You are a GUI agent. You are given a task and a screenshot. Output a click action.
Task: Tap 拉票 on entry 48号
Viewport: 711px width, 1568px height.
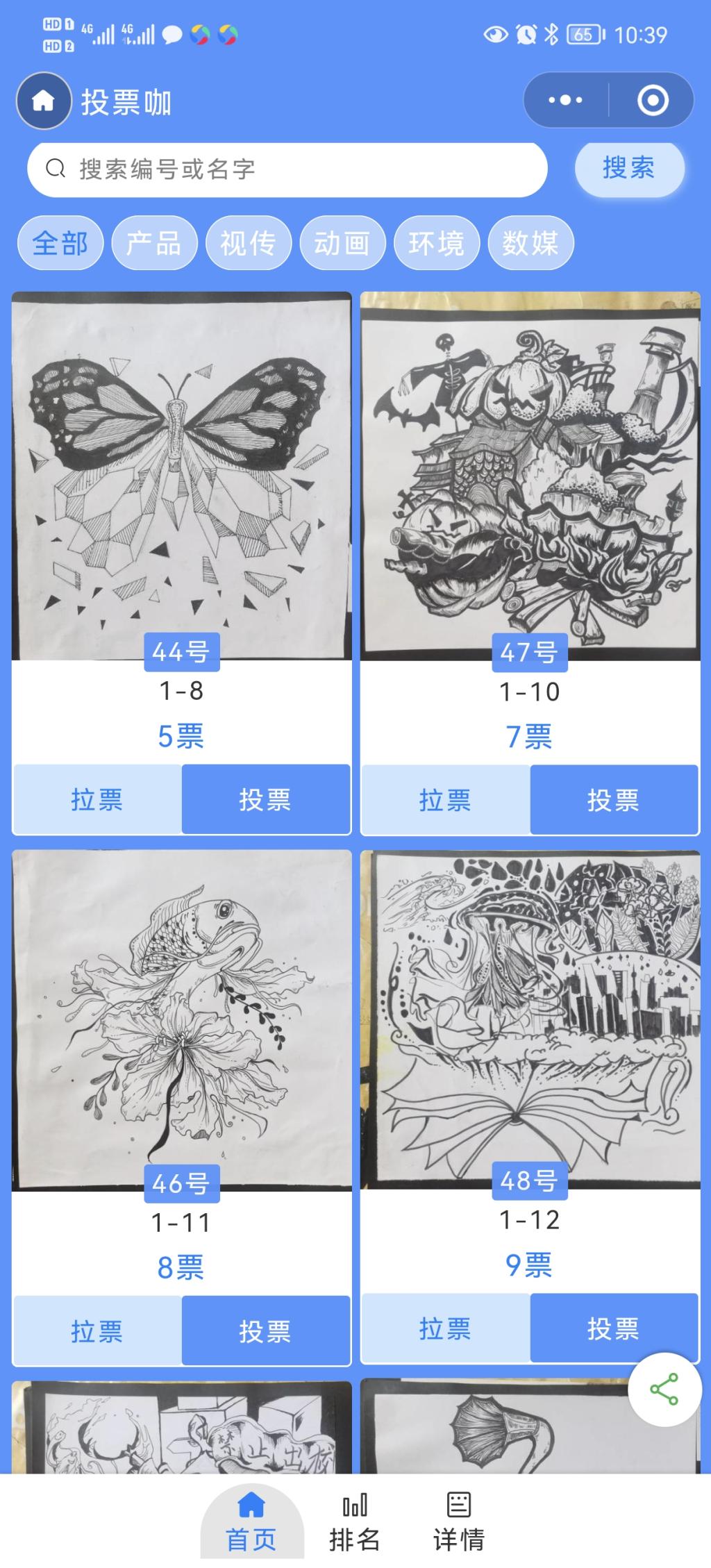click(445, 1328)
